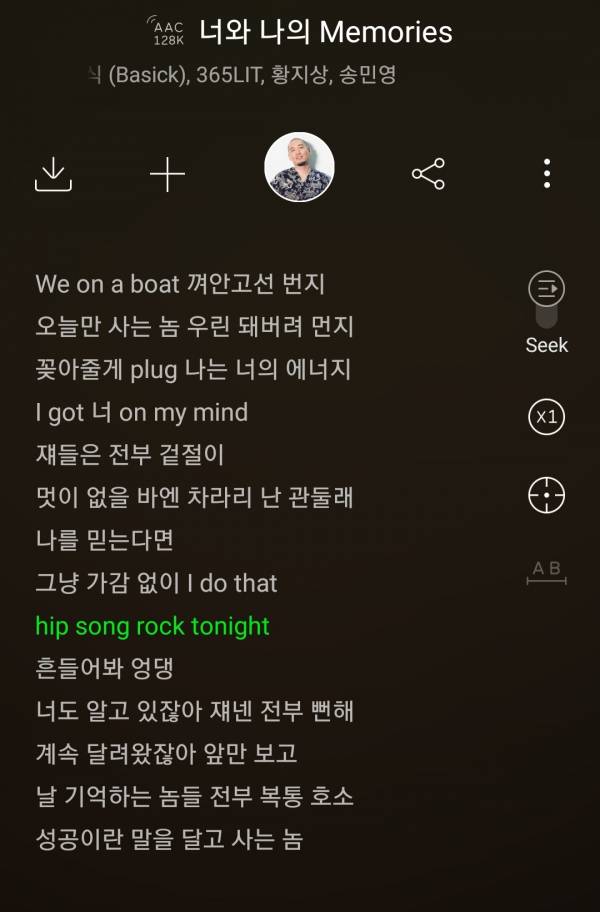
Task: Add this song to a playlist
Action: pos(167,174)
